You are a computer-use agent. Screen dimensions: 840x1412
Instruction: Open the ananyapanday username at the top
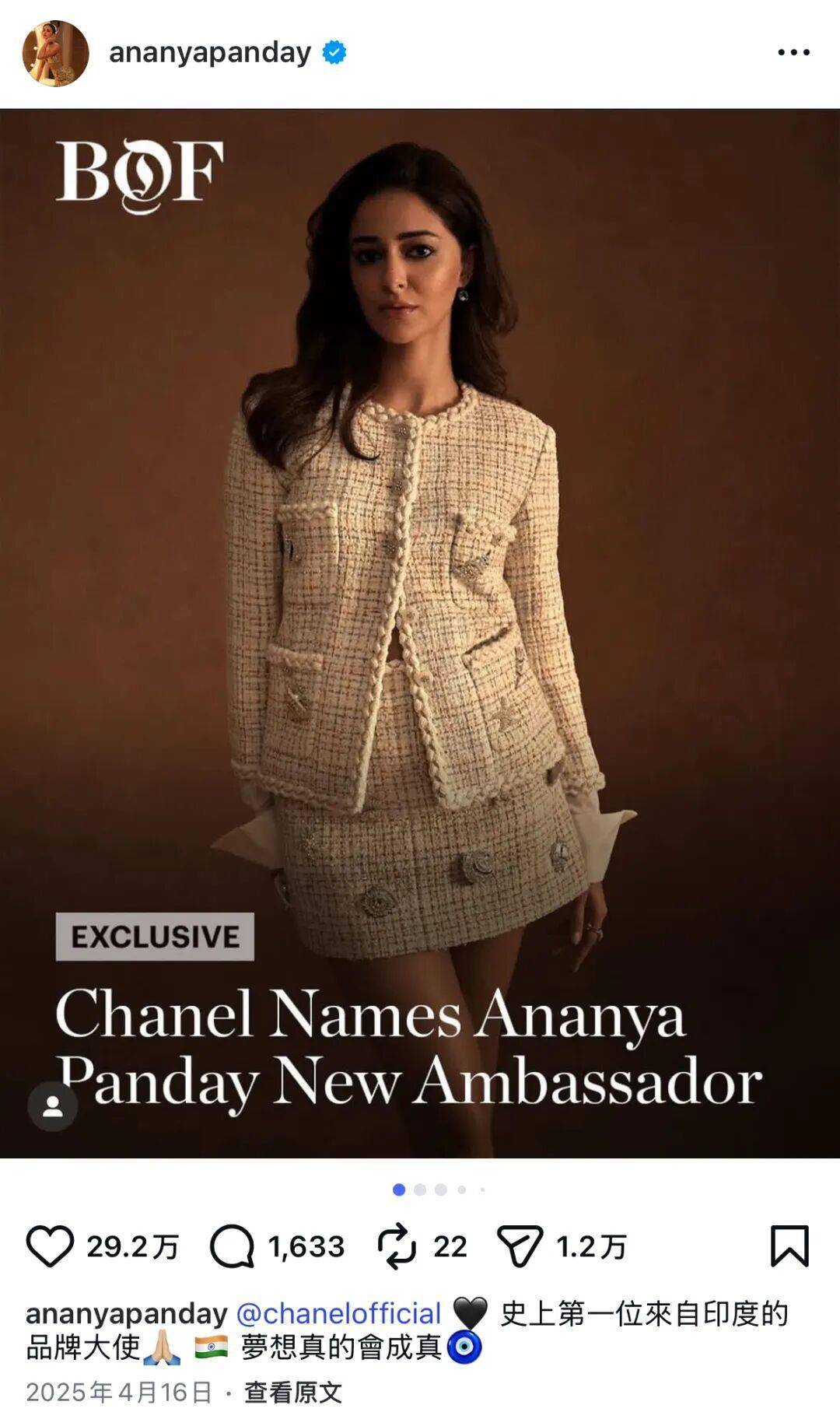click(210, 53)
